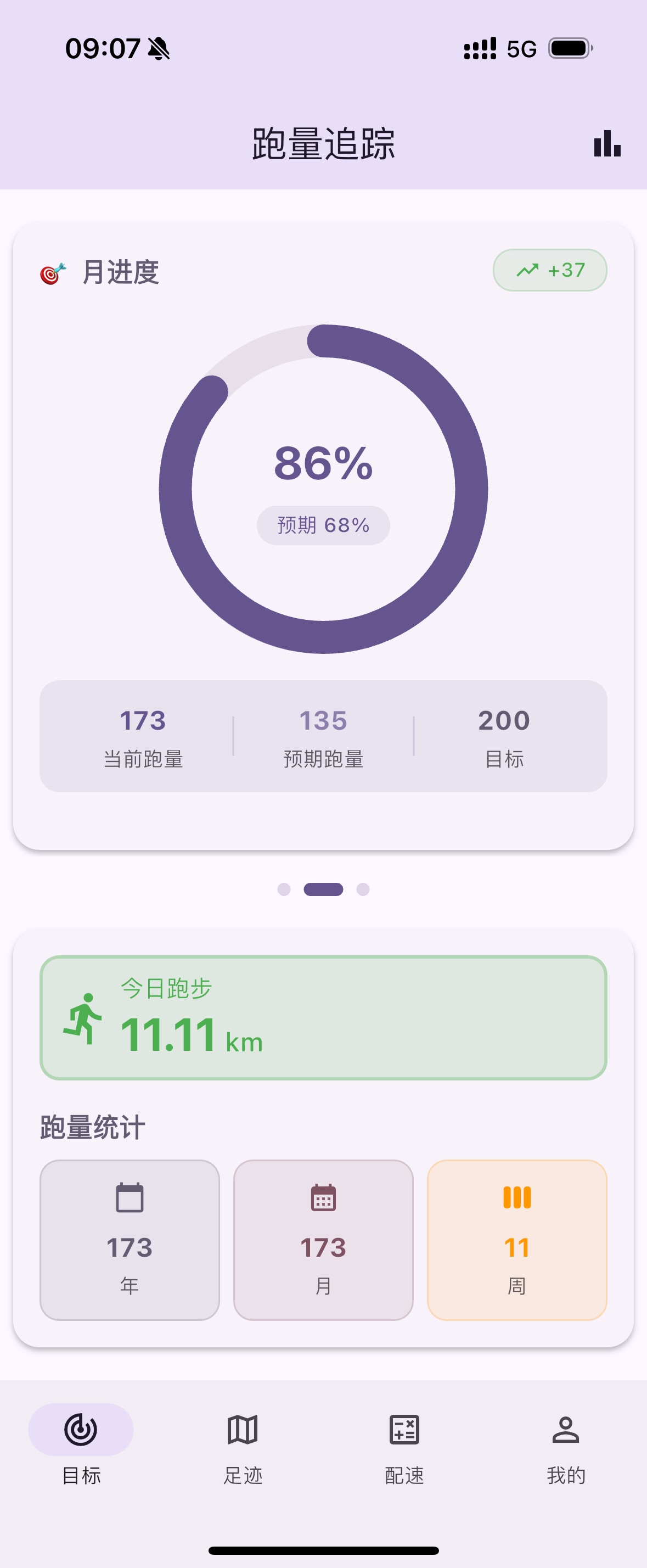Select the third carousel page dot

click(x=363, y=889)
